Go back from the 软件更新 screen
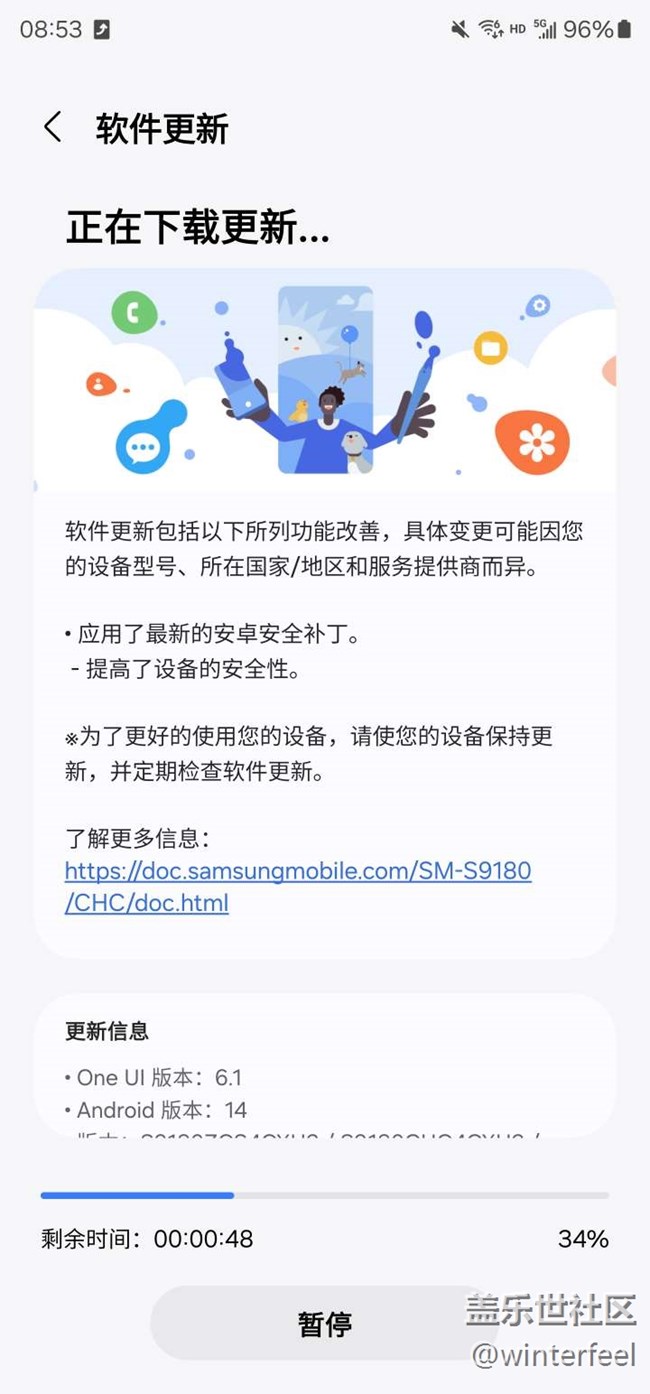Screen dimensions: 650x1394 click(x=53, y=128)
